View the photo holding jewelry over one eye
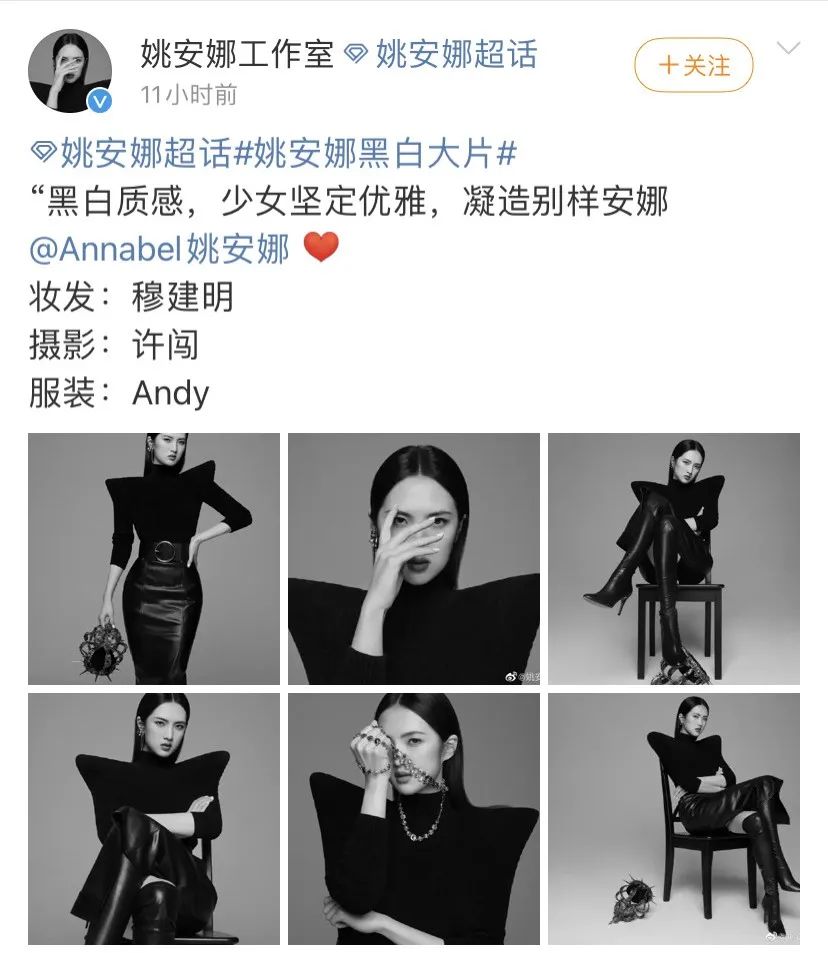 tap(414, 819)
